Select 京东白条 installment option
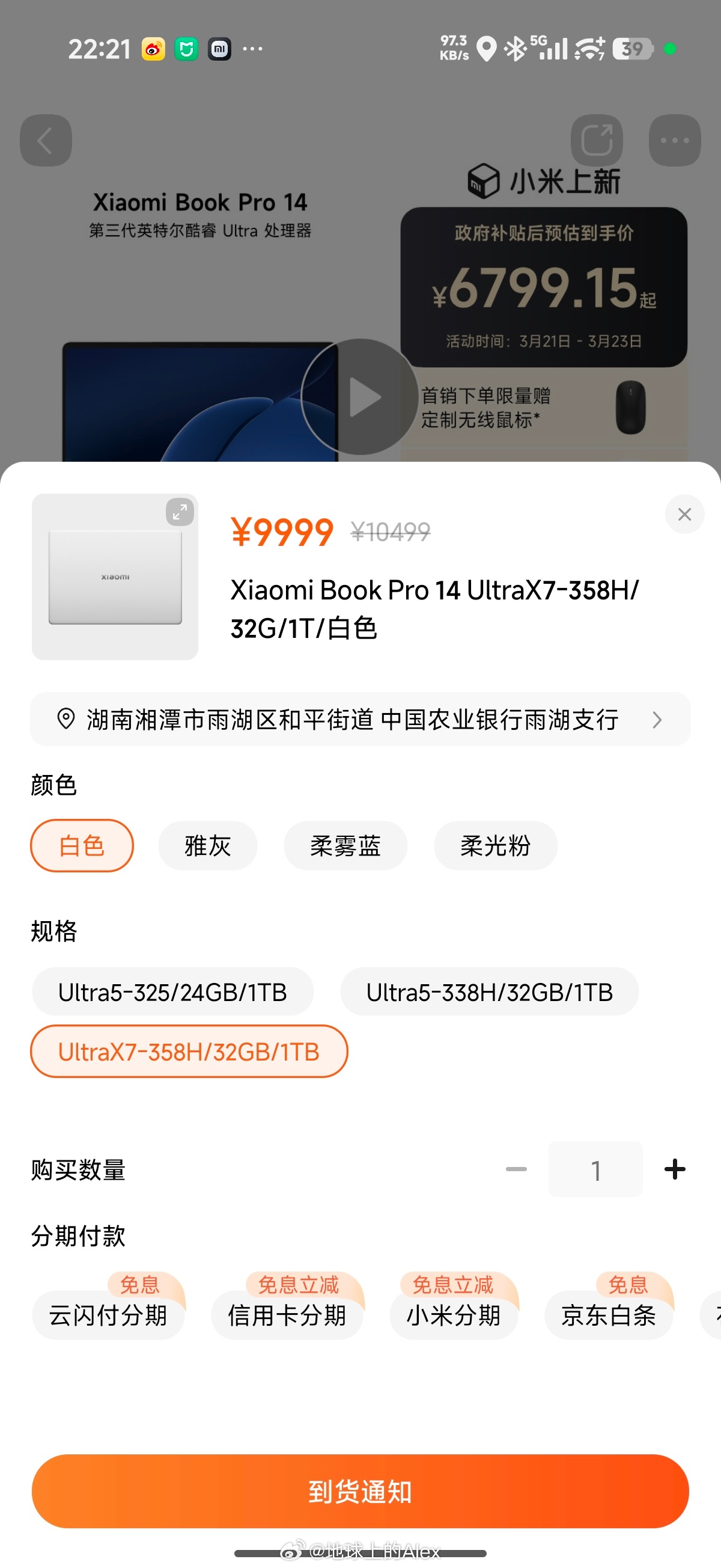Screen dimensions: 721x1568 pos(608,1315)
